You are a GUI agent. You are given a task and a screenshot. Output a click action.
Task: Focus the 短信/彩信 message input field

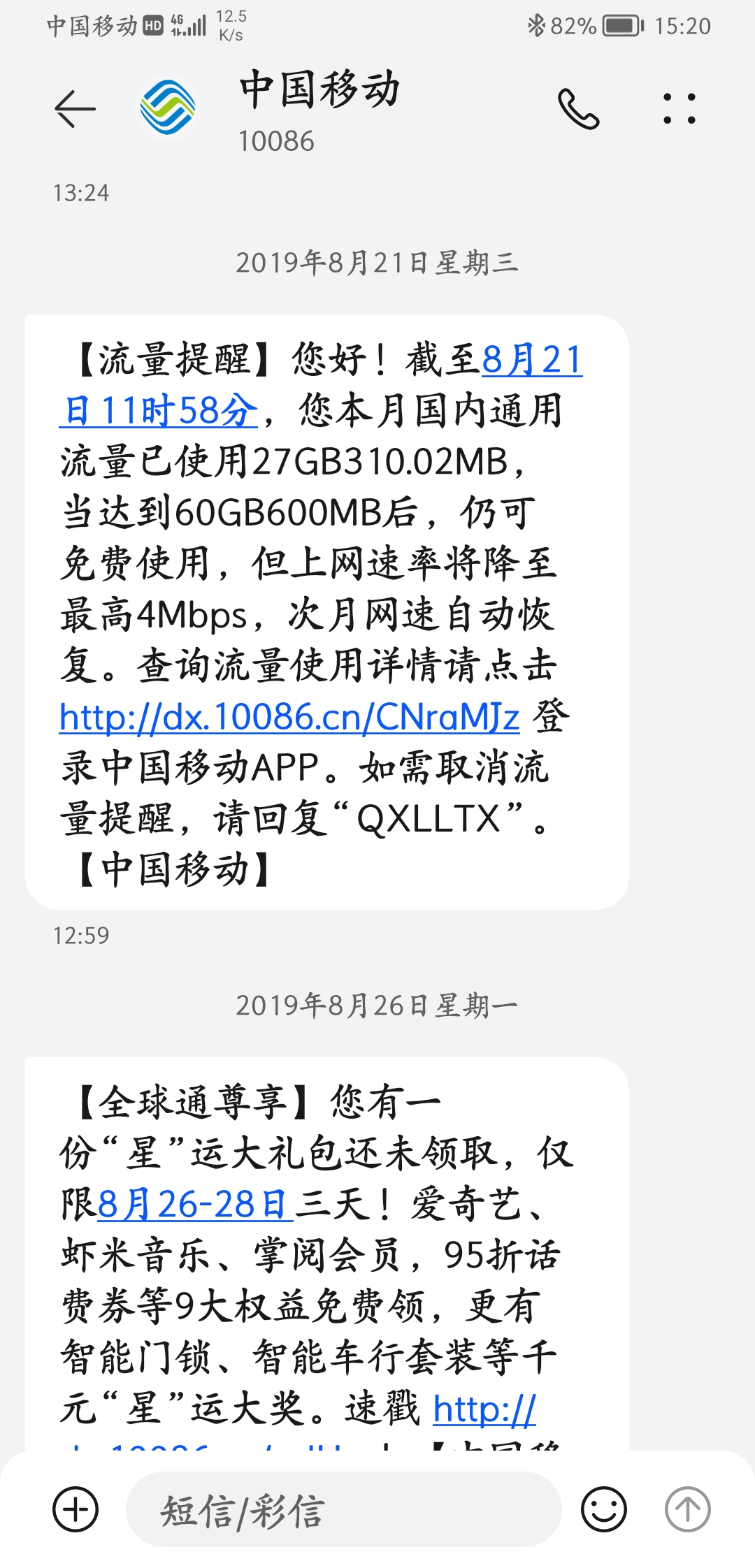(x=343, y=1511)
